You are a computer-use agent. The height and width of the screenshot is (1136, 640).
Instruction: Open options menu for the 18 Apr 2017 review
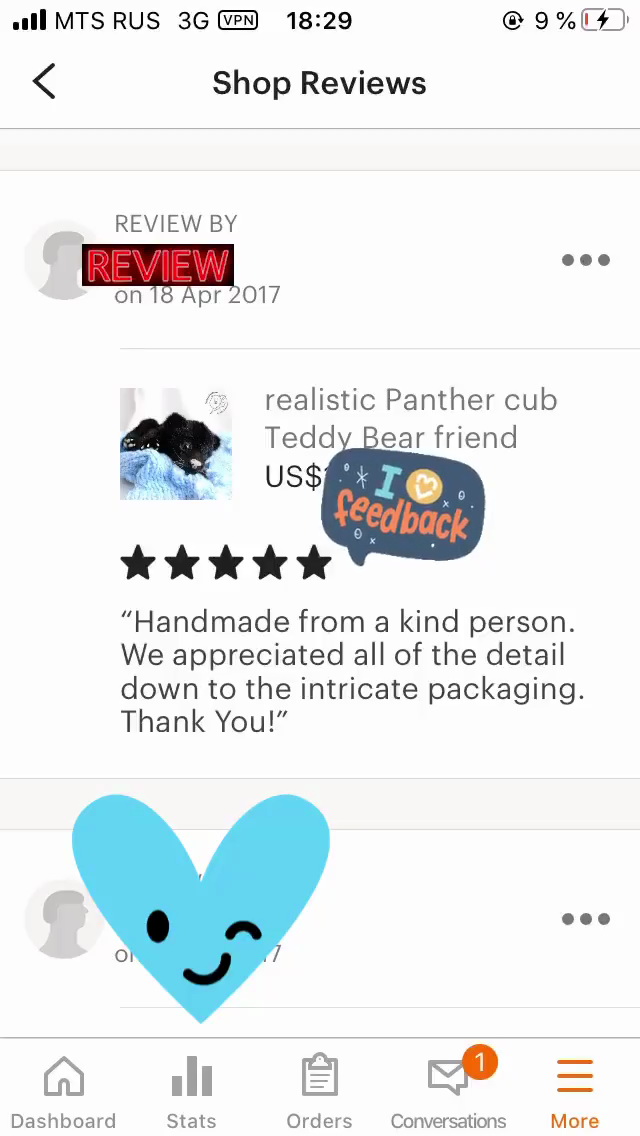(585, 260)
